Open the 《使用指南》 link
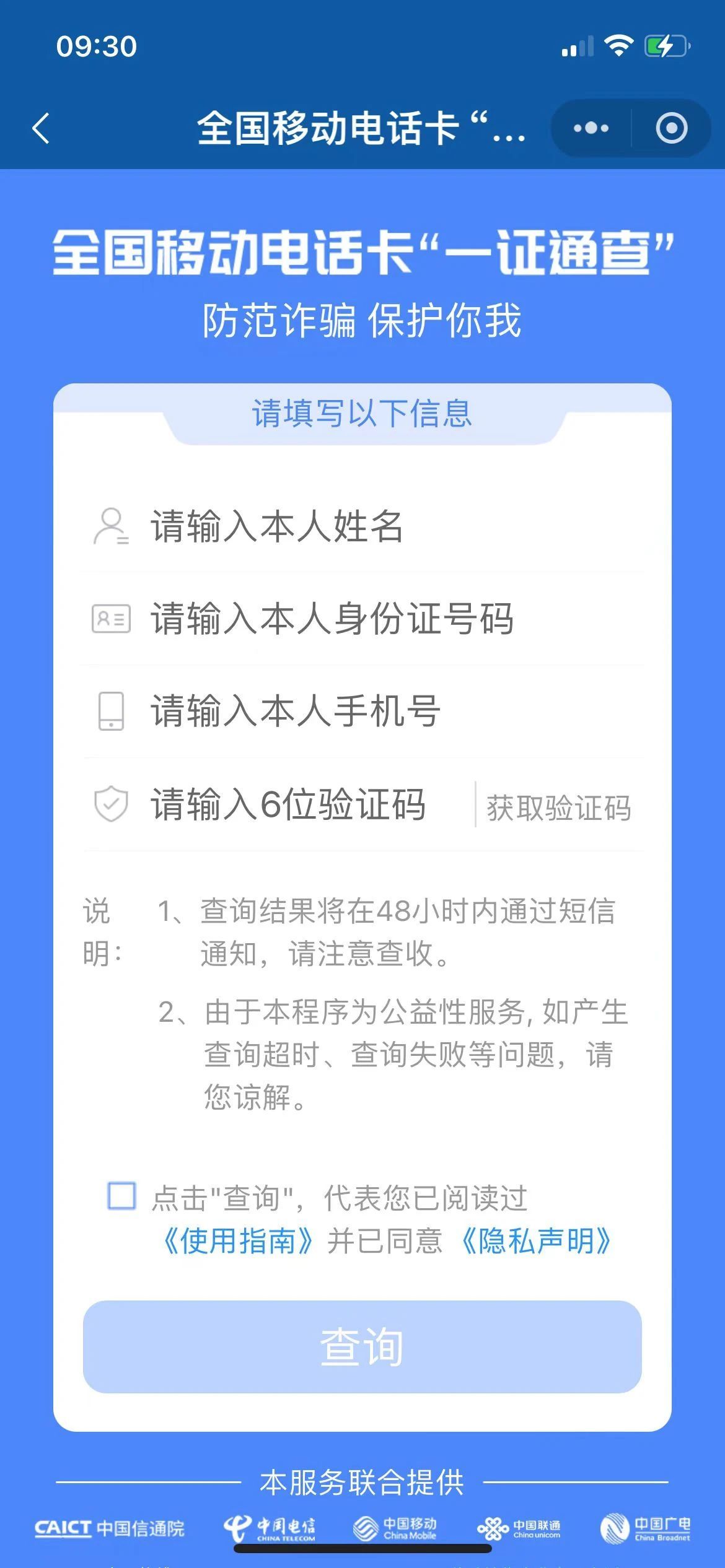 [x=237, y=1242]
